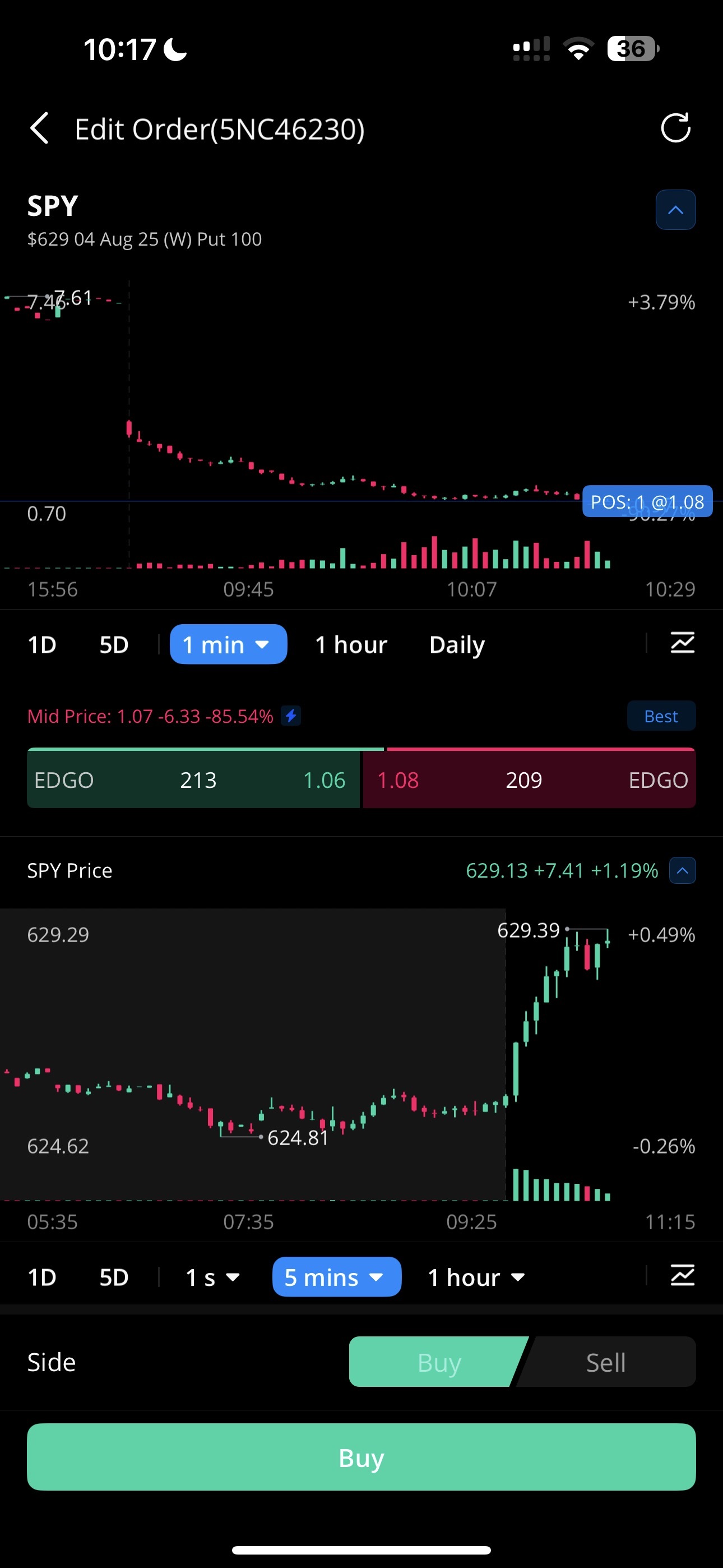Collapse the SPY Price chart section
This screenshot has width=723, height=1568.
point(682,870)
